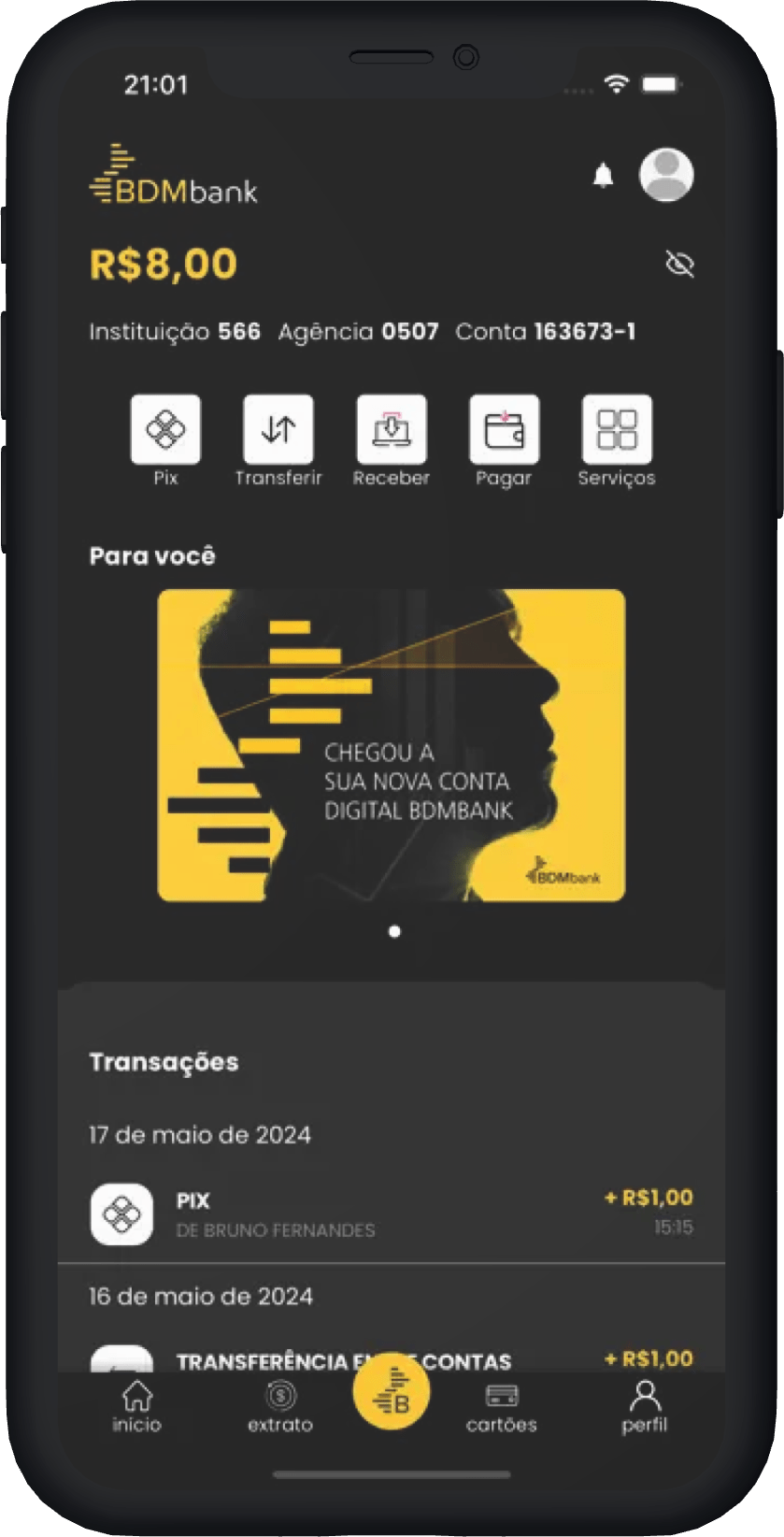Switch to the cartões tab

click(x=502, y=1407)
